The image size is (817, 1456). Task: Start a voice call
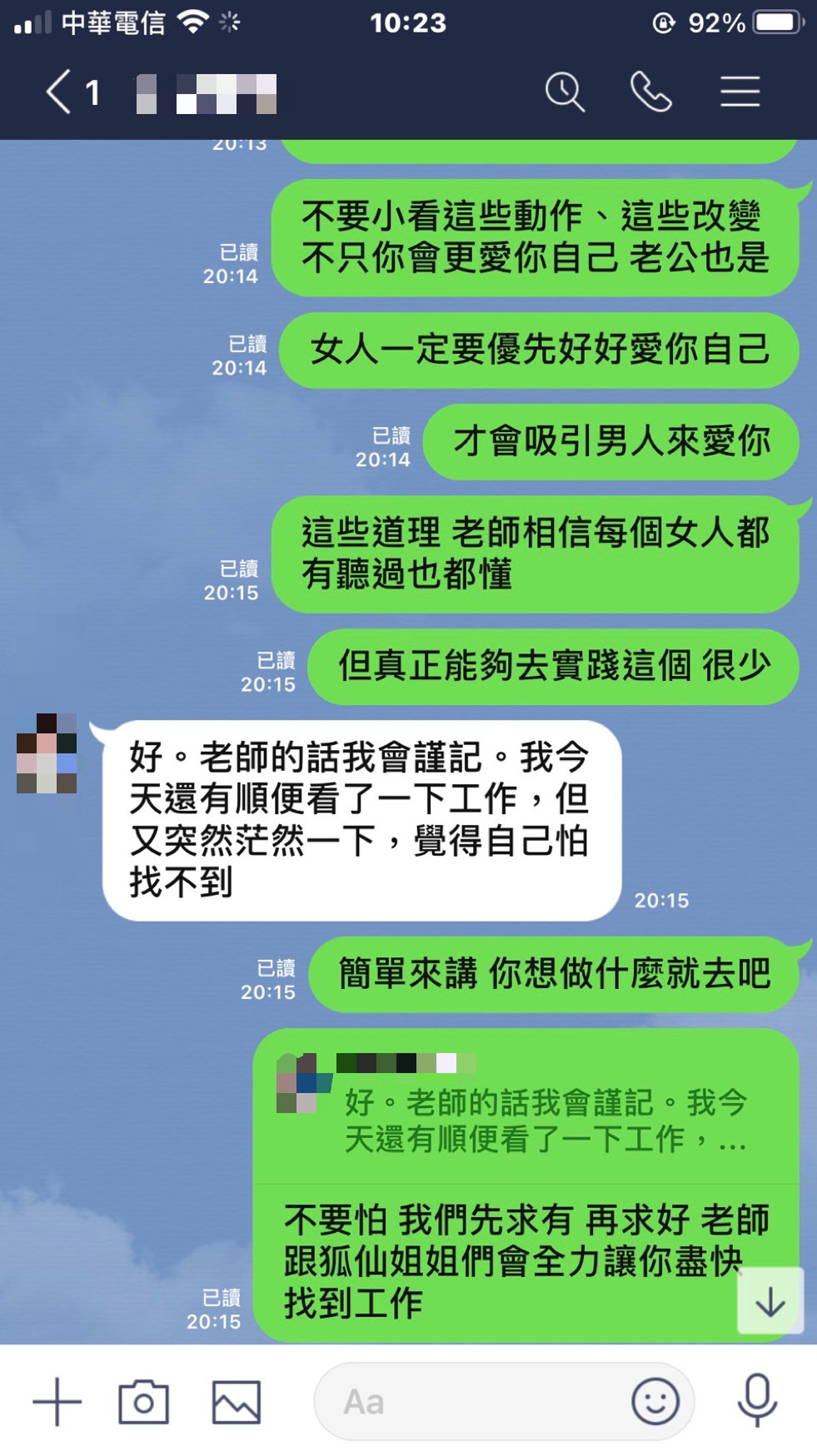click(650, 92)
